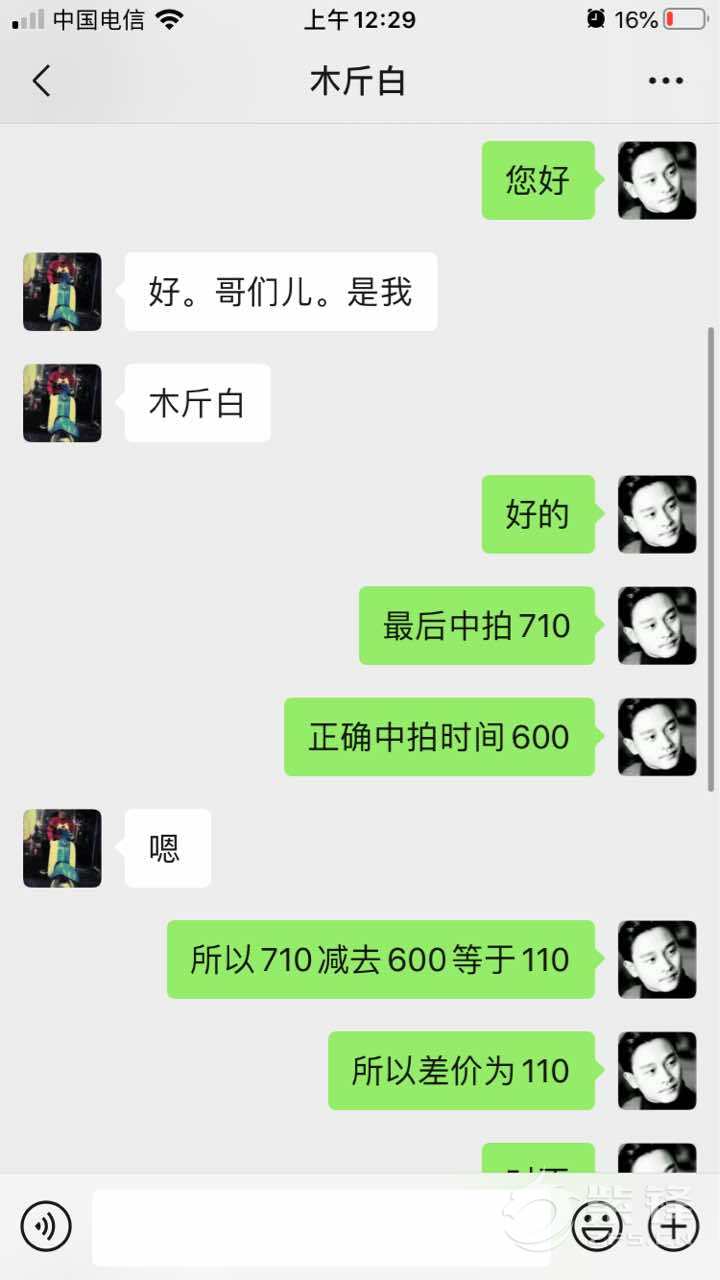Open the plus attachments menu
720x1280 pixels.
pos(673,1226)
